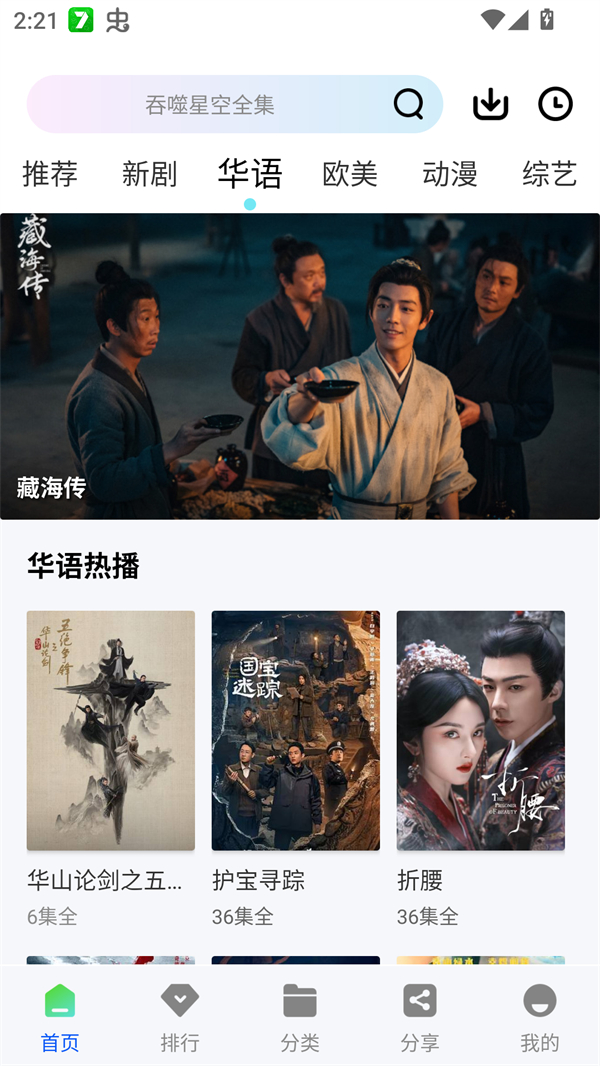Go to the 动漫 tab
The image size is (600, 1066).
[x=450, y=174]
